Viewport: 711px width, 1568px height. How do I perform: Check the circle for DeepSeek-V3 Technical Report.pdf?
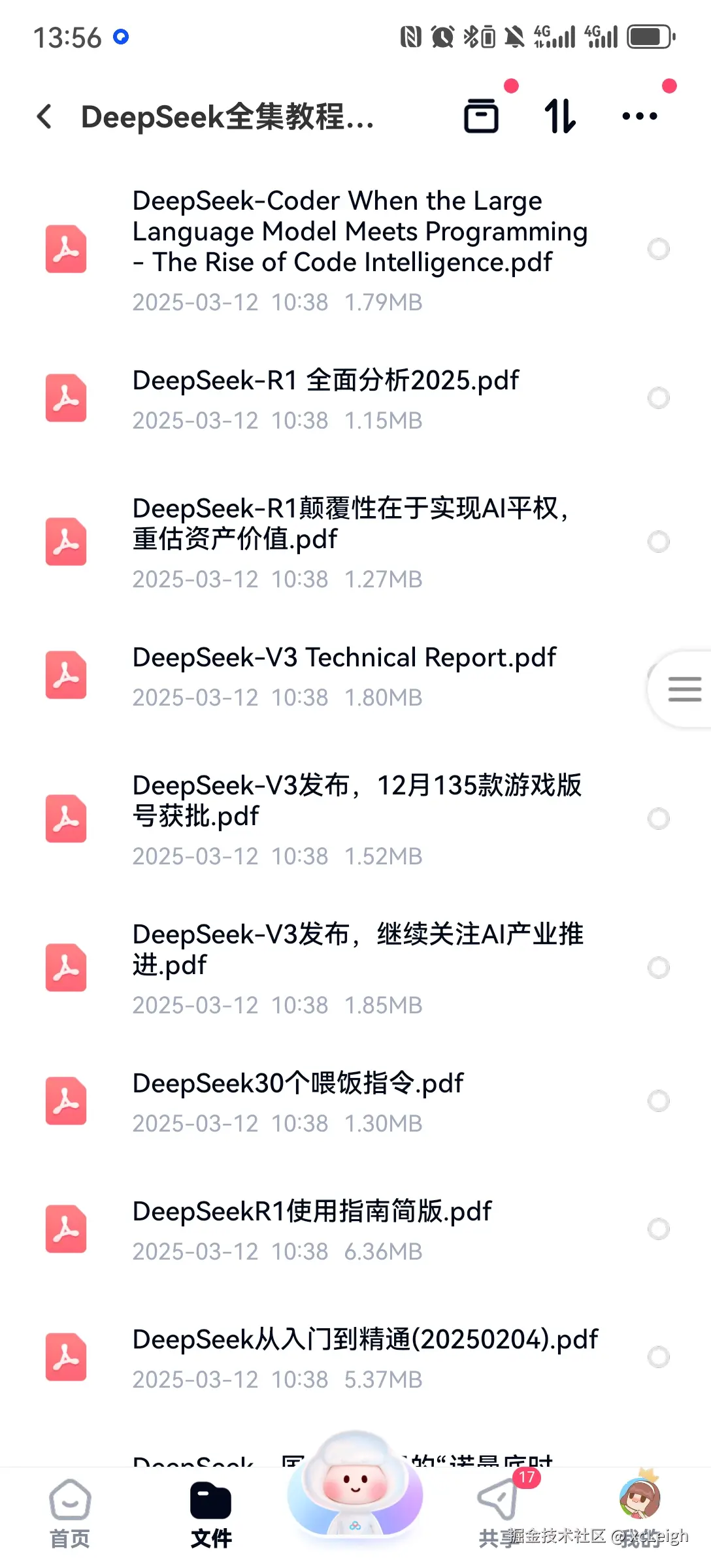click(658, 674)
